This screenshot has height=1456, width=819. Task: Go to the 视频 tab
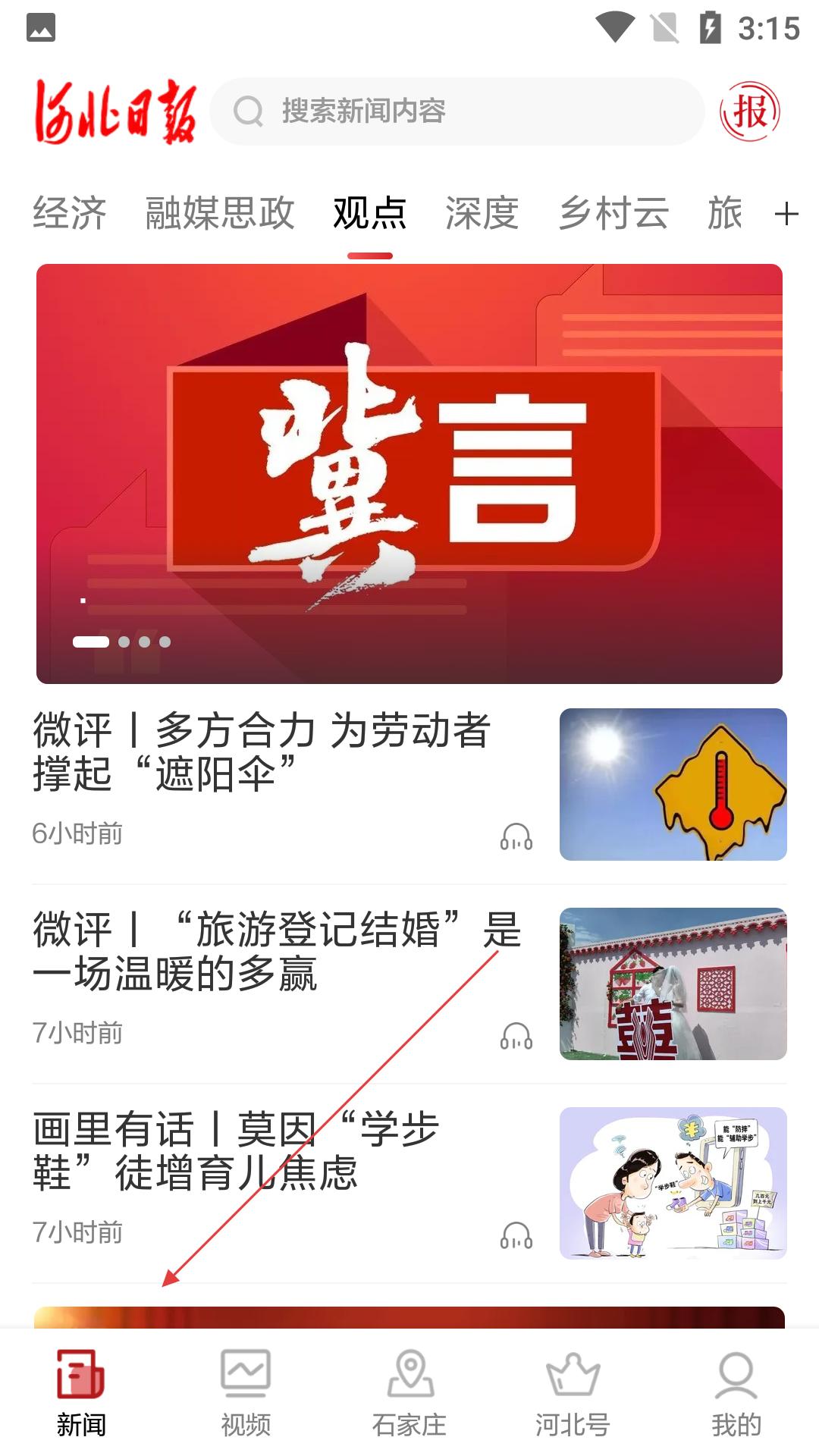(x=246, y=1394)
